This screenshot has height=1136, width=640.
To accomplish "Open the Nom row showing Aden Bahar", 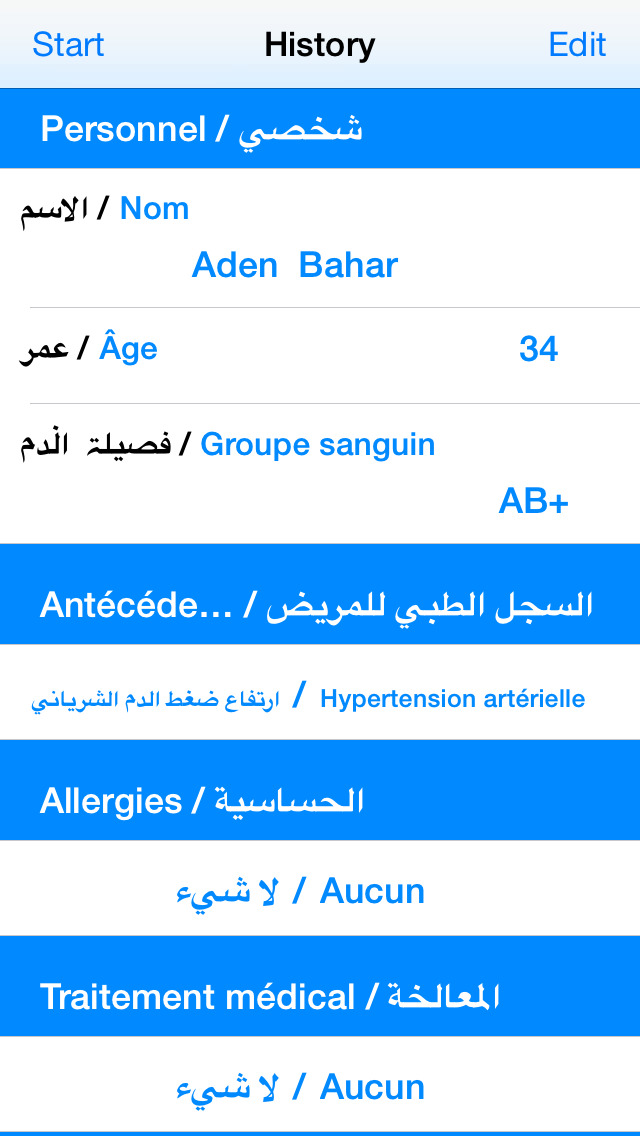I will pos(320,240).
